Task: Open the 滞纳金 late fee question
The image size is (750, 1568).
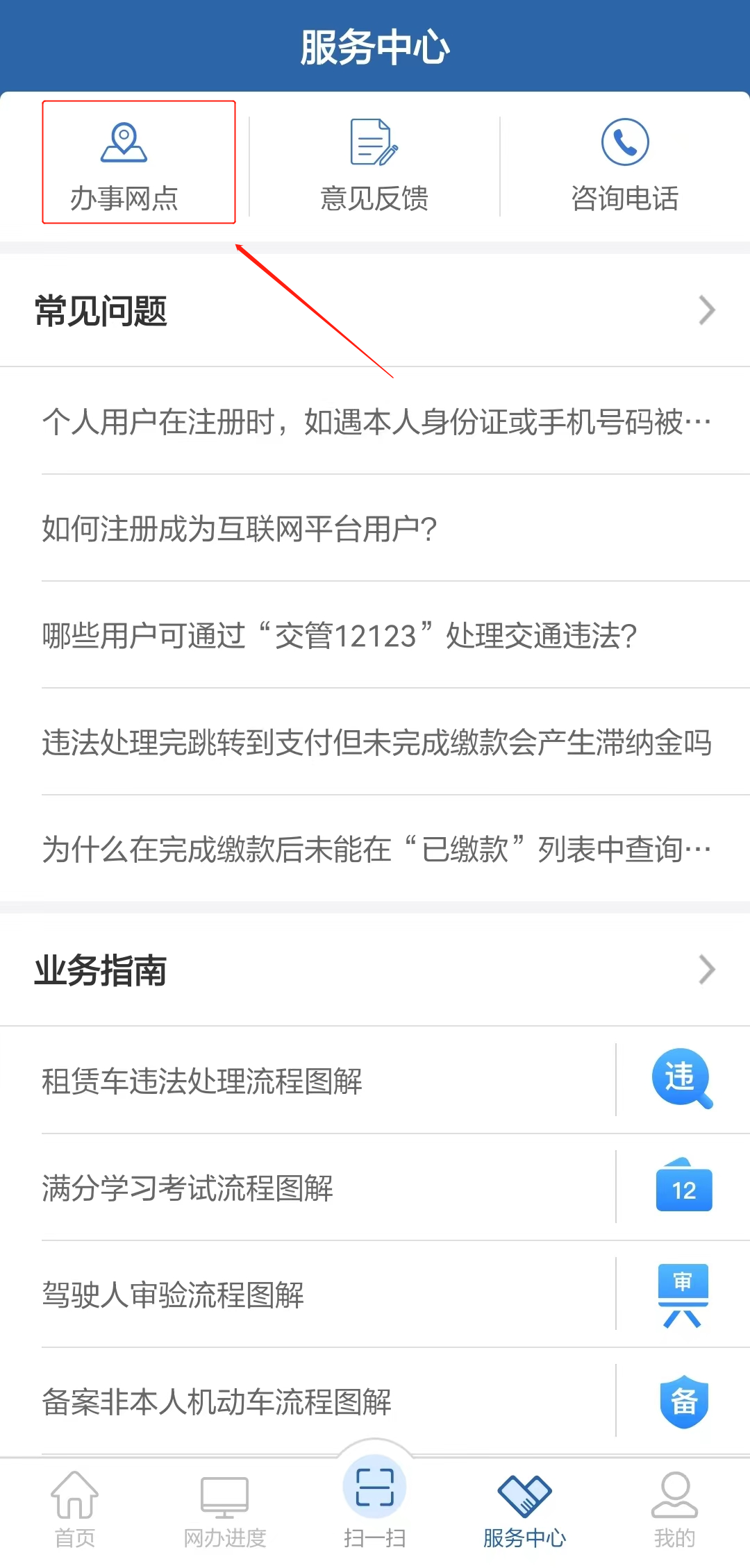Action: pos(376,743)
